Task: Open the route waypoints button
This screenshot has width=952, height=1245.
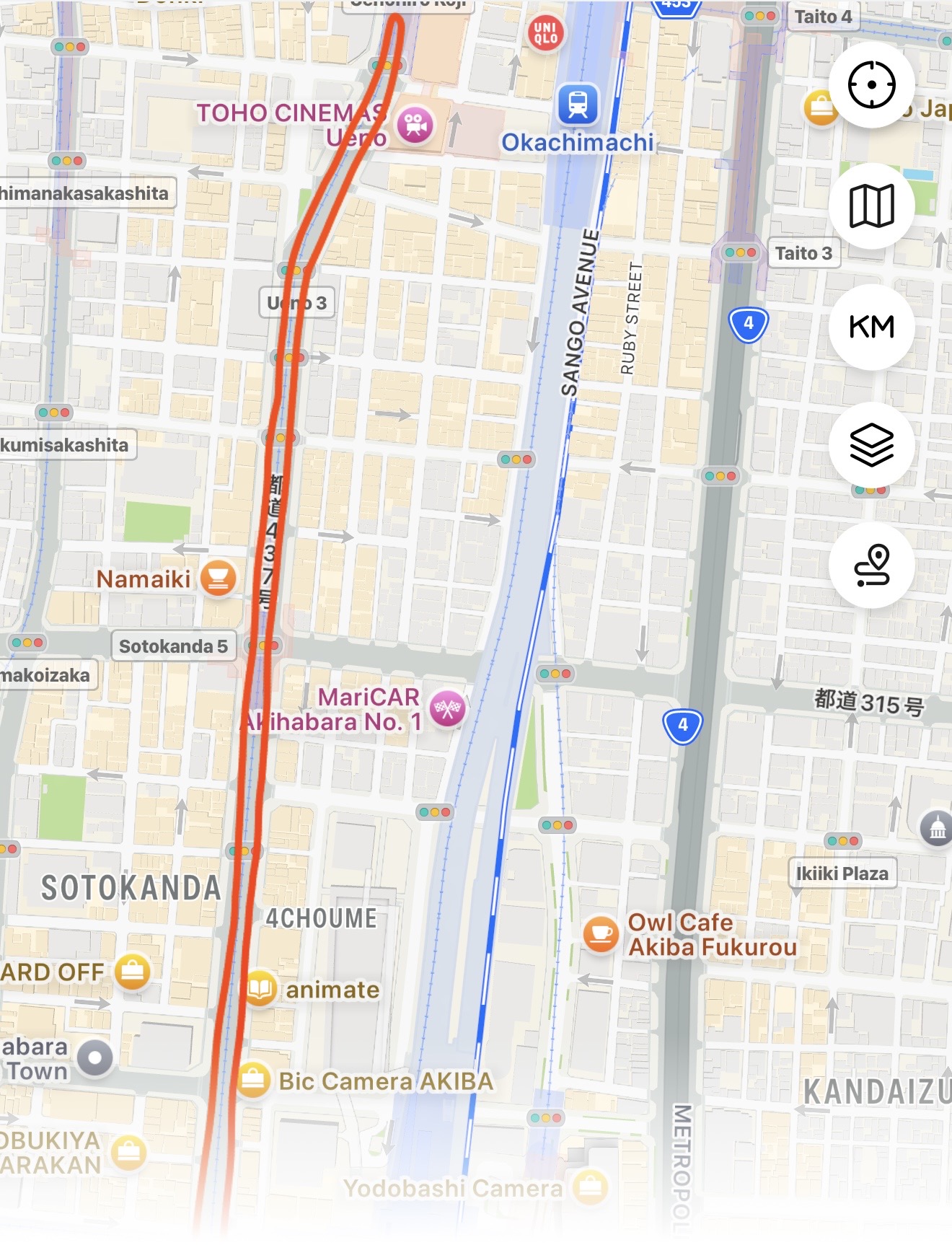Action: point(871,565)
